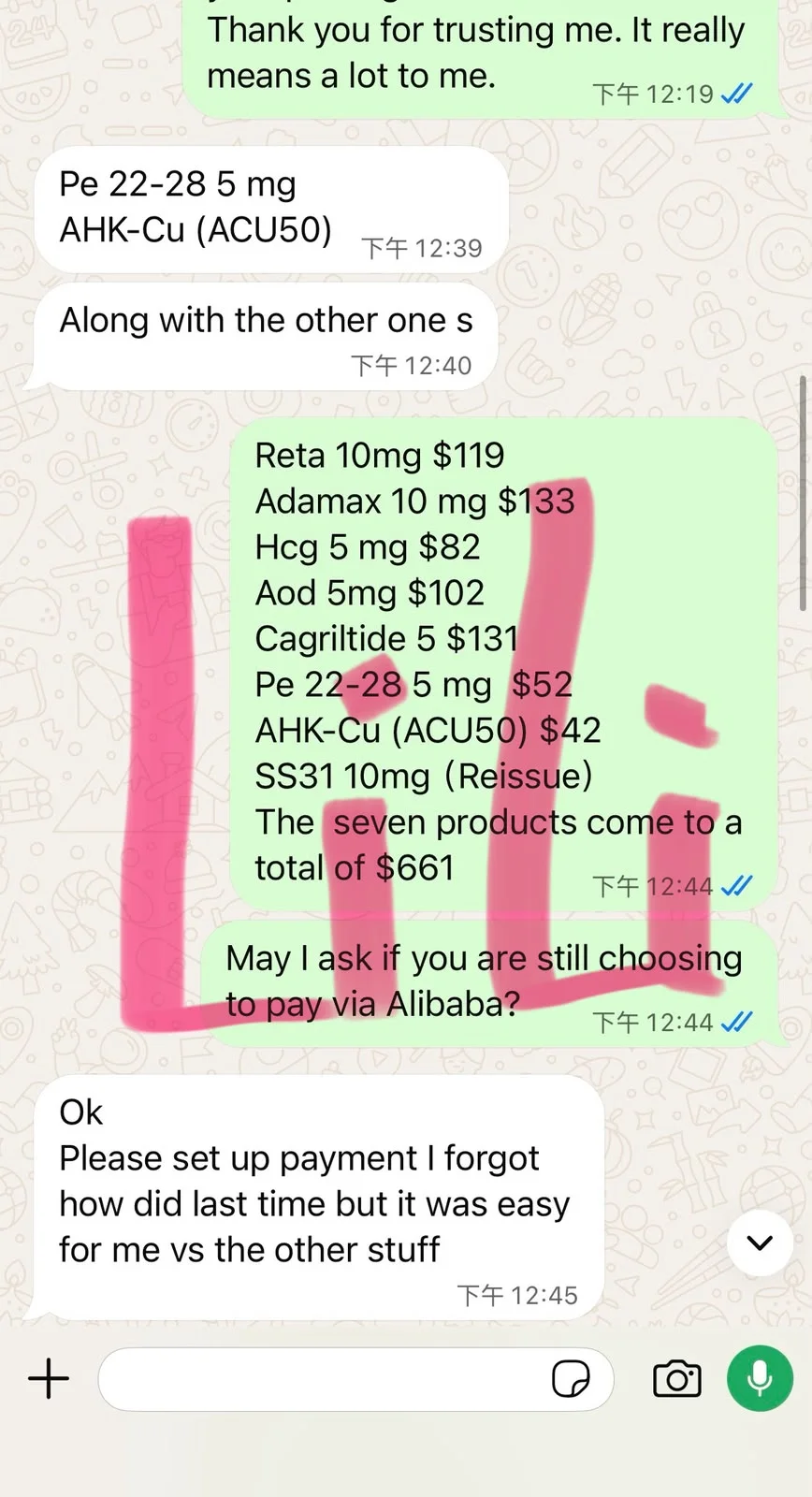Open the sticker picker in message box
The image size is (812, 1497).
point(571,1379)
